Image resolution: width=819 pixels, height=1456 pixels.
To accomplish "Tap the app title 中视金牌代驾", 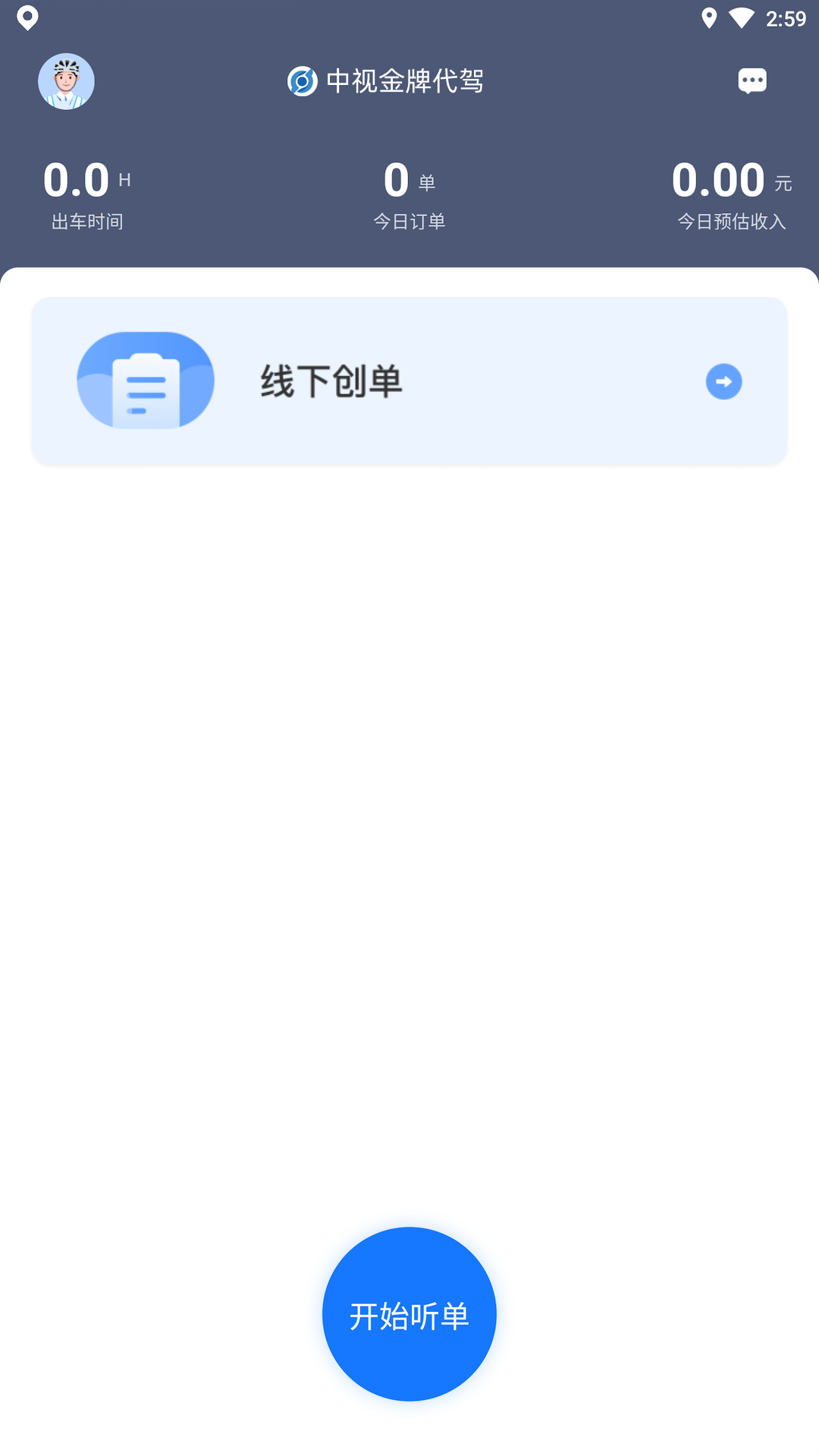I will coord(406,81).
